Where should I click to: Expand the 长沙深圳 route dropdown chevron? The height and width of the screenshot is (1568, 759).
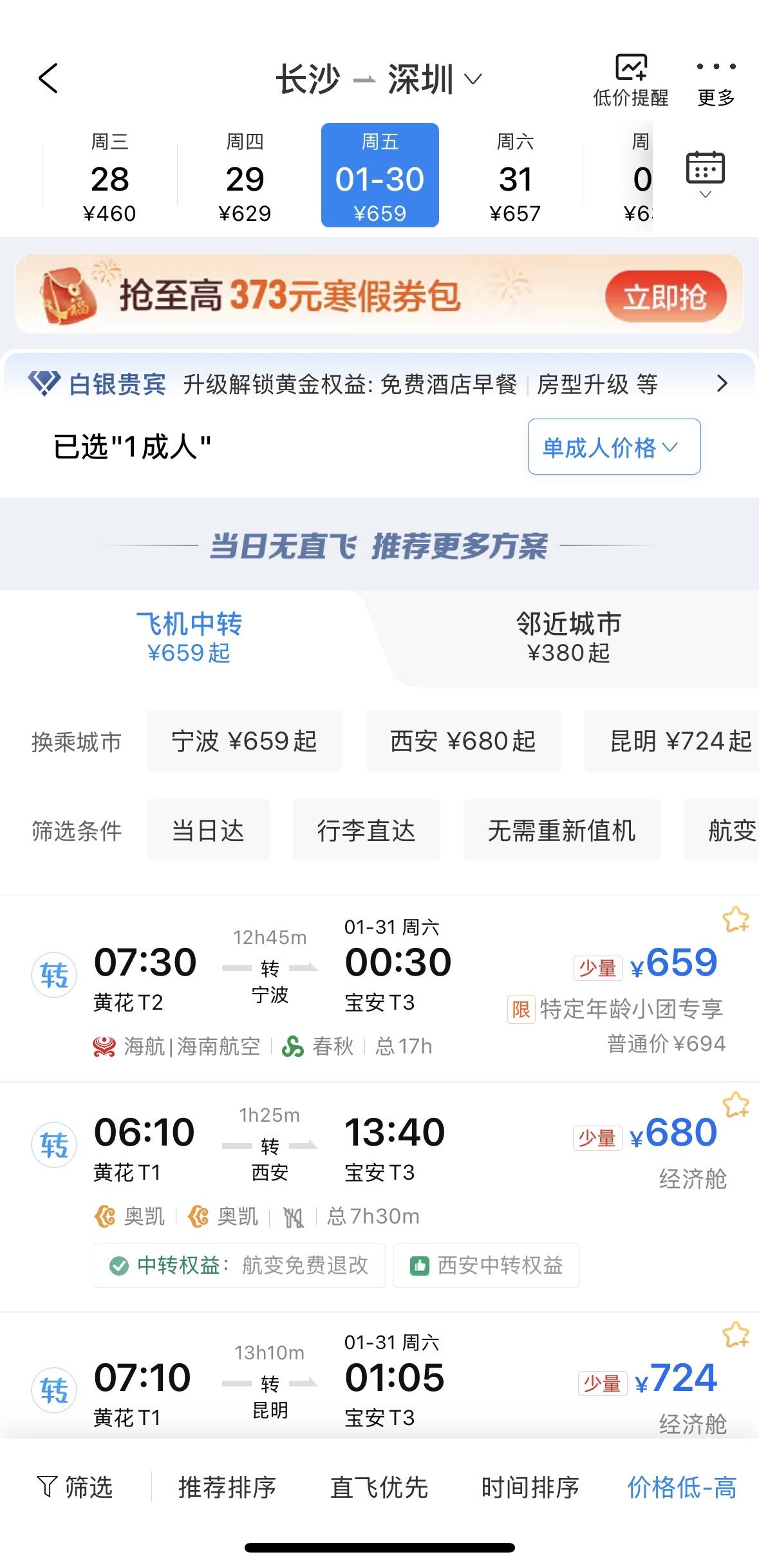point(474,80)
